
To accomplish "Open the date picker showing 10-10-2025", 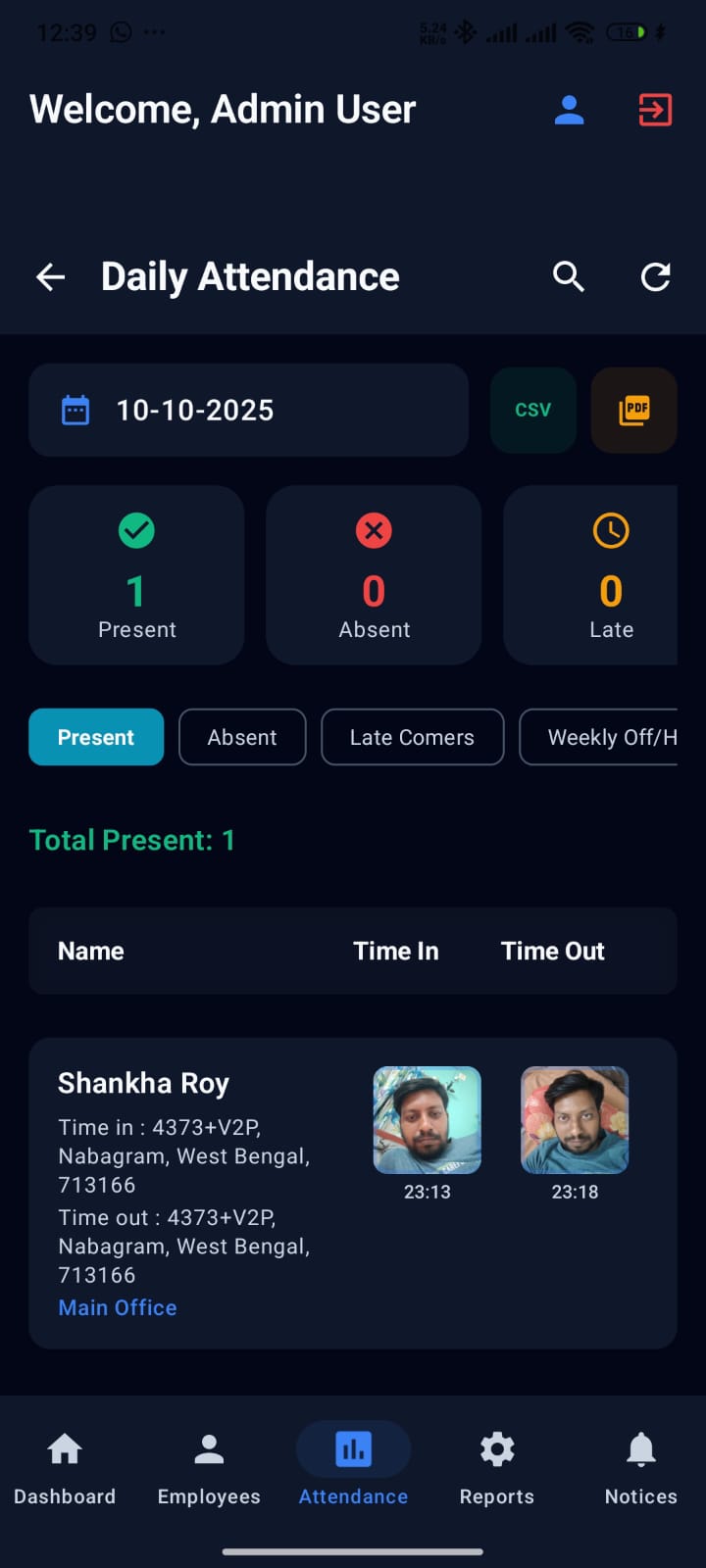I will click(x=248, y=410).
